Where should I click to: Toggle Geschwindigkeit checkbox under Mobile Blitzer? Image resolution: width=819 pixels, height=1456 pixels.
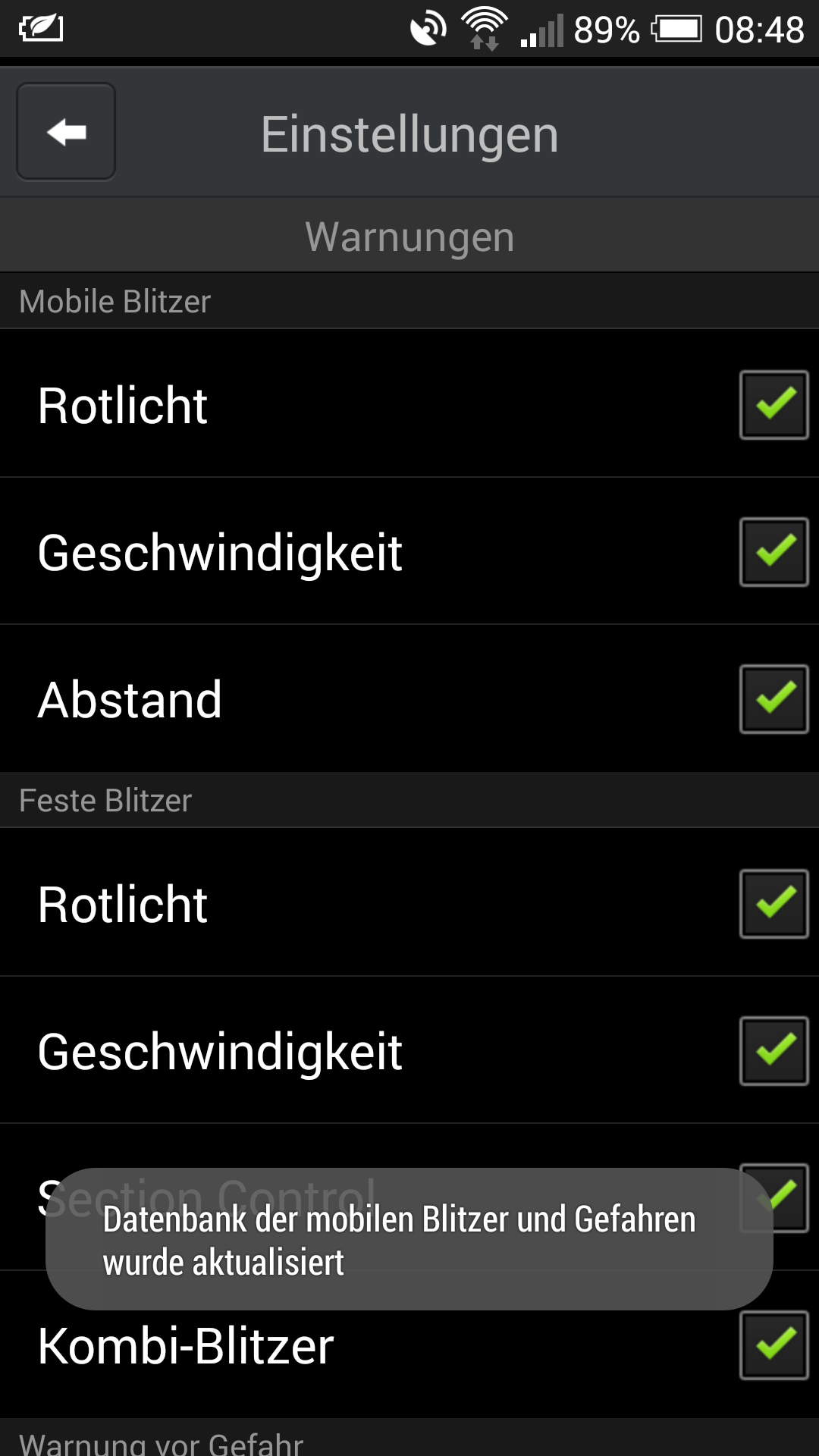[773, 552]
